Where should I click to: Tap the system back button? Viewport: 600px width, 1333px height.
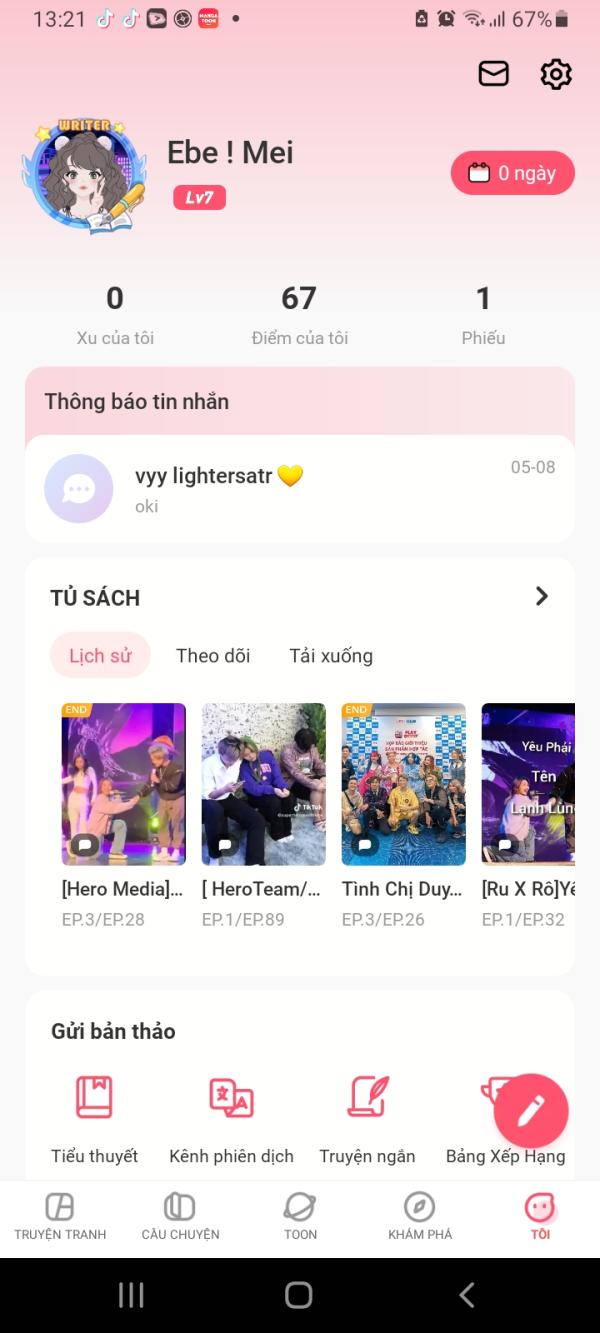pos(467,1295)
